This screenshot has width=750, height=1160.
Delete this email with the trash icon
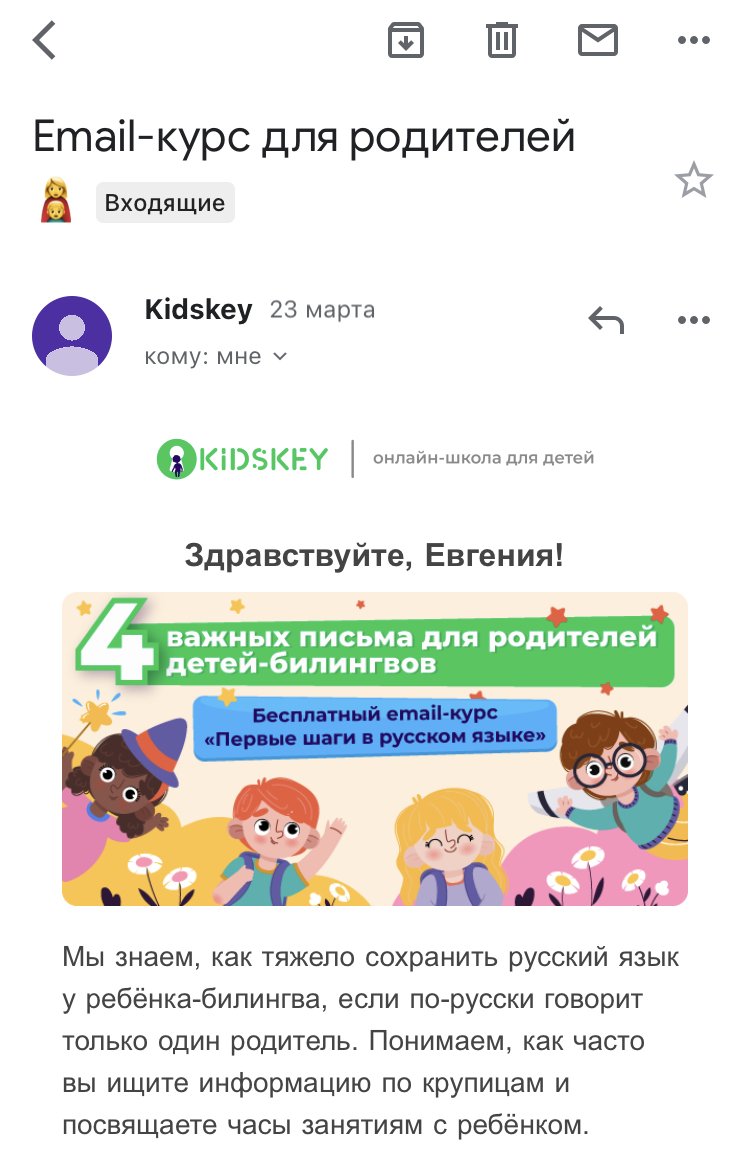point(501,41)
